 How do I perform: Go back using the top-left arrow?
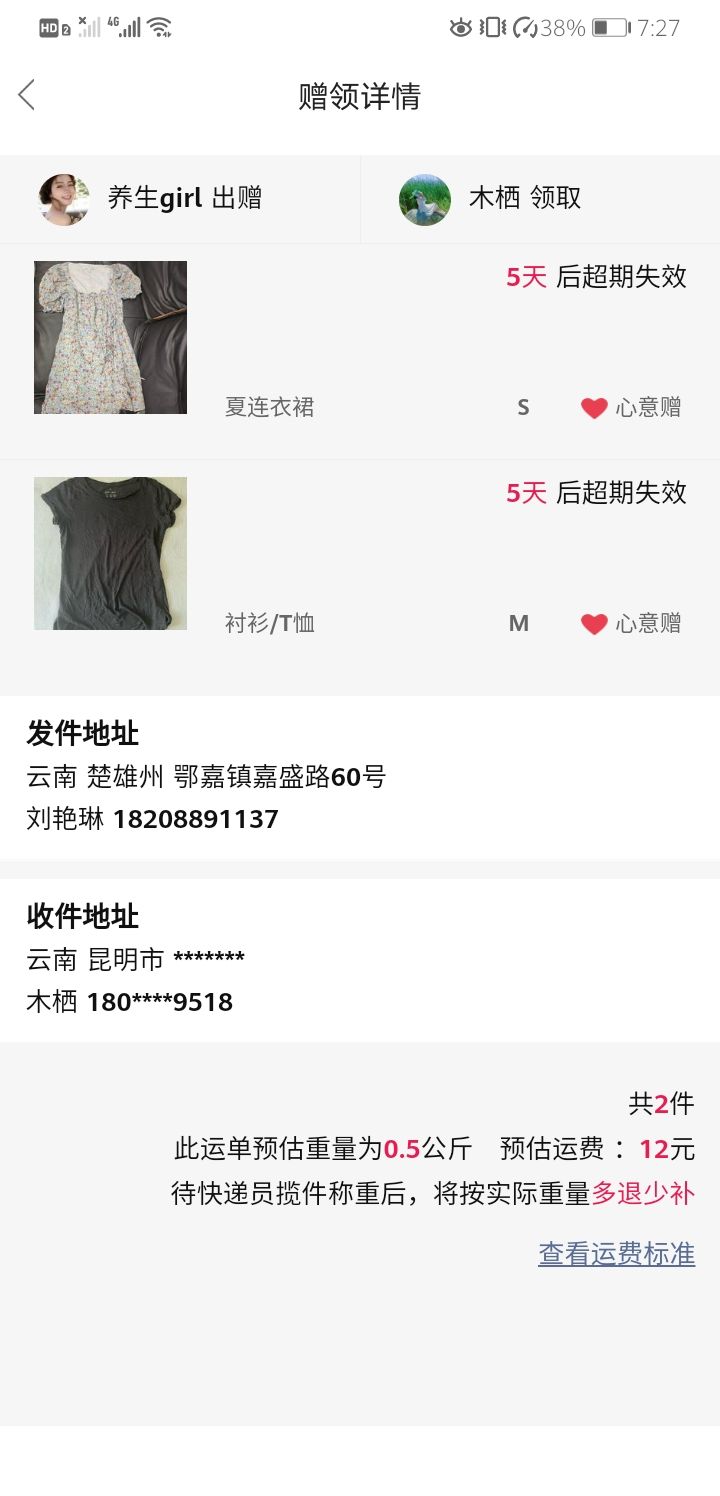pyautogui.click(x=27, y=96)
